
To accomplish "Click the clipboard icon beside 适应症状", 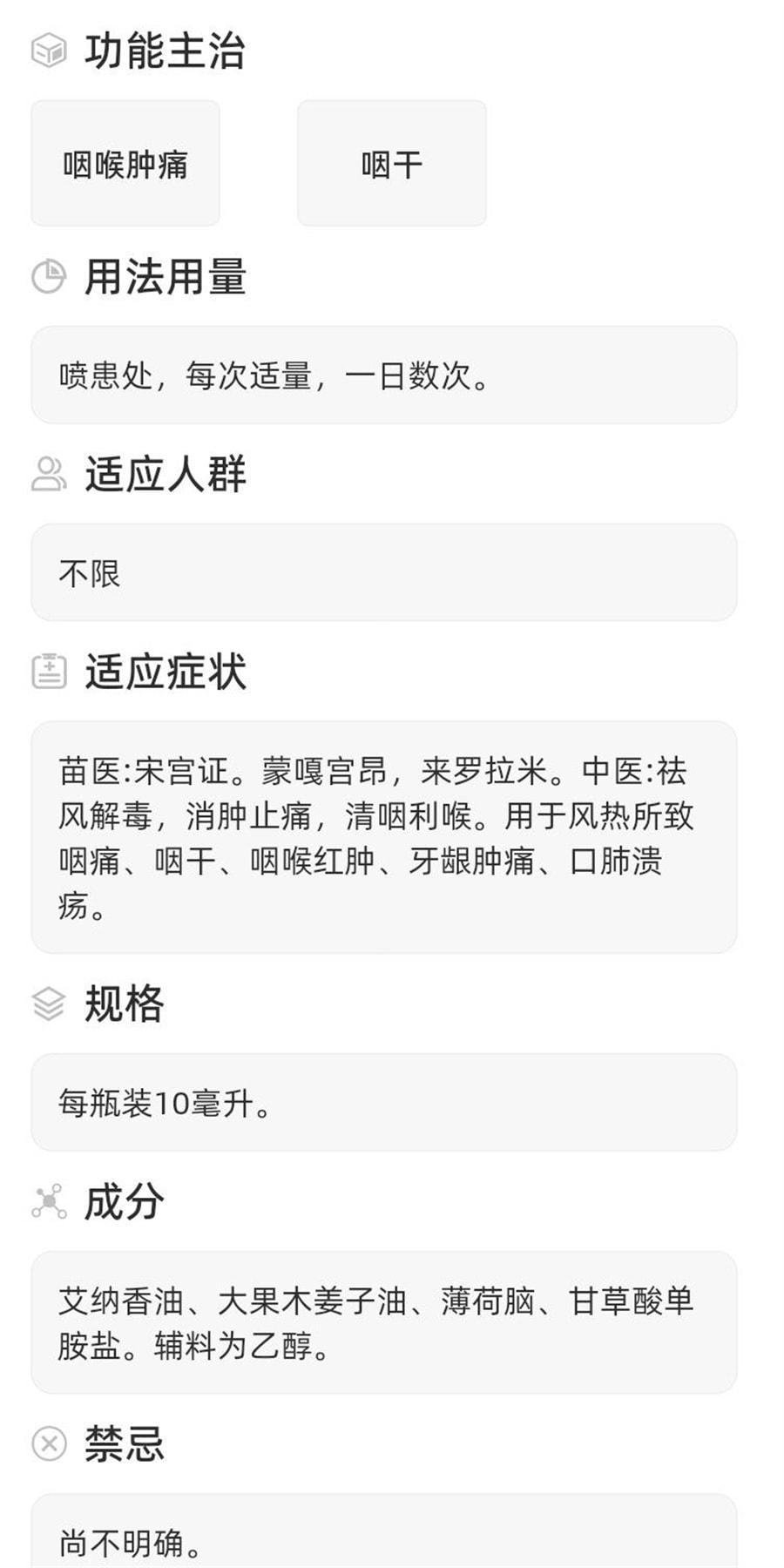I will click(51, 671).
